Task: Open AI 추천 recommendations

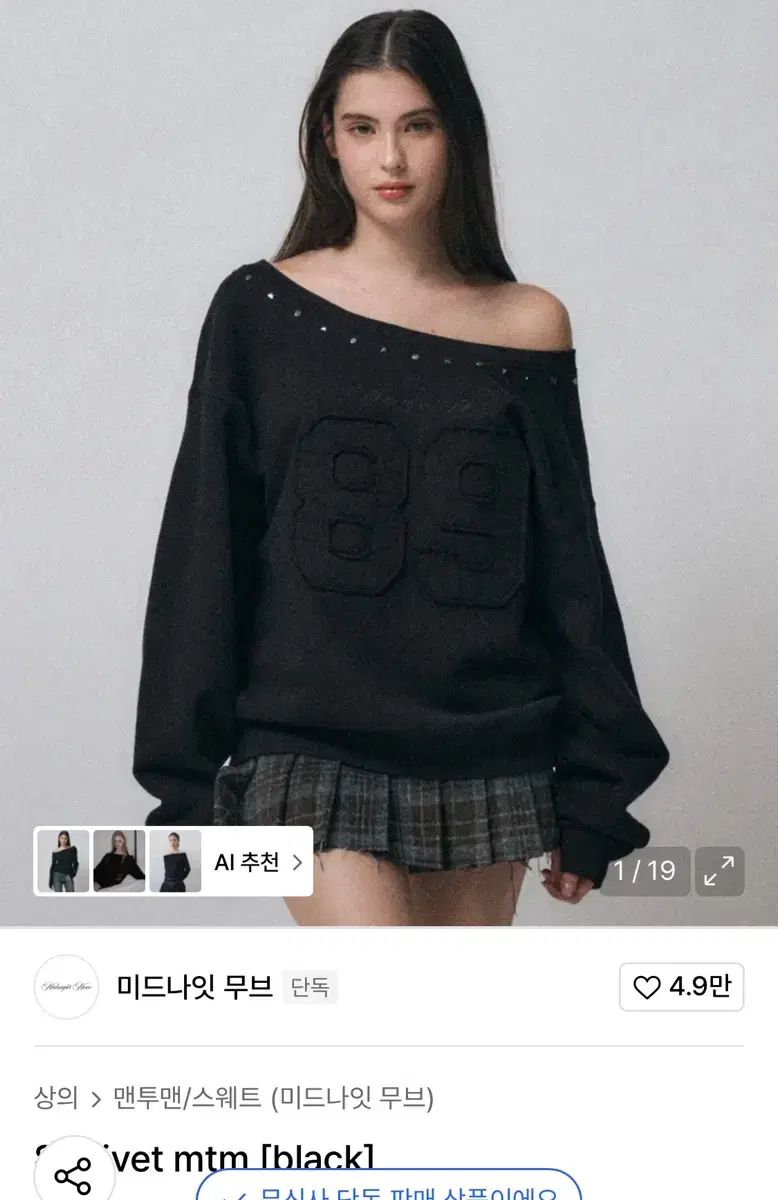Action: [256, 862]
